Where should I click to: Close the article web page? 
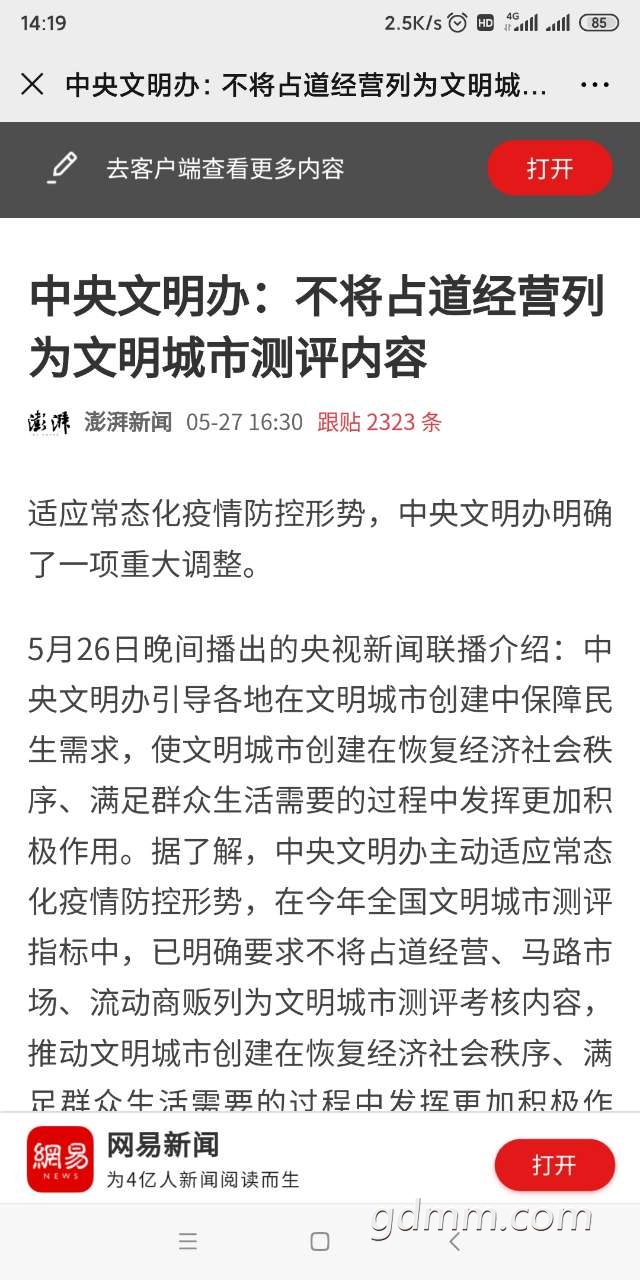pos(32,85)
